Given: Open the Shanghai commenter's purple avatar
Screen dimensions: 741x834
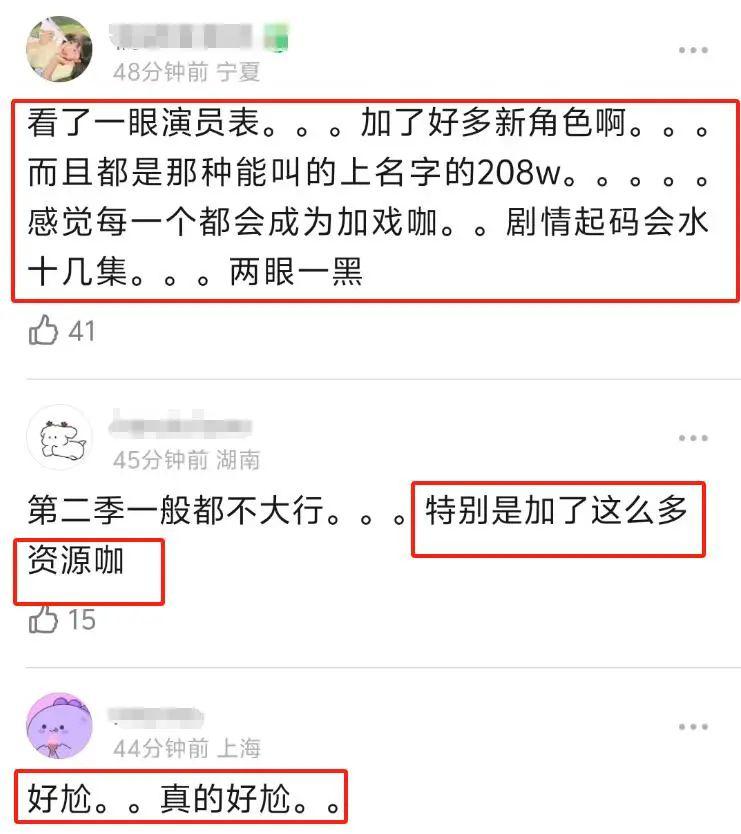Looking at the screenshot, I should [58, 725].
